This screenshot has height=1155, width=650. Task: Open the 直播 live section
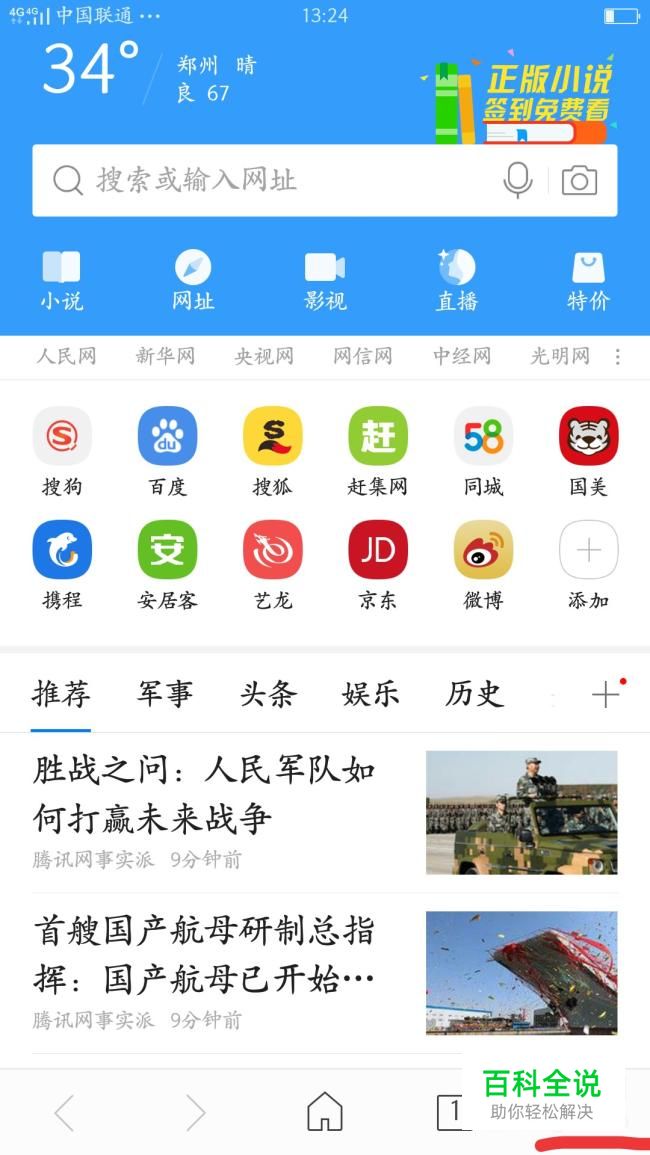[457, 281]
